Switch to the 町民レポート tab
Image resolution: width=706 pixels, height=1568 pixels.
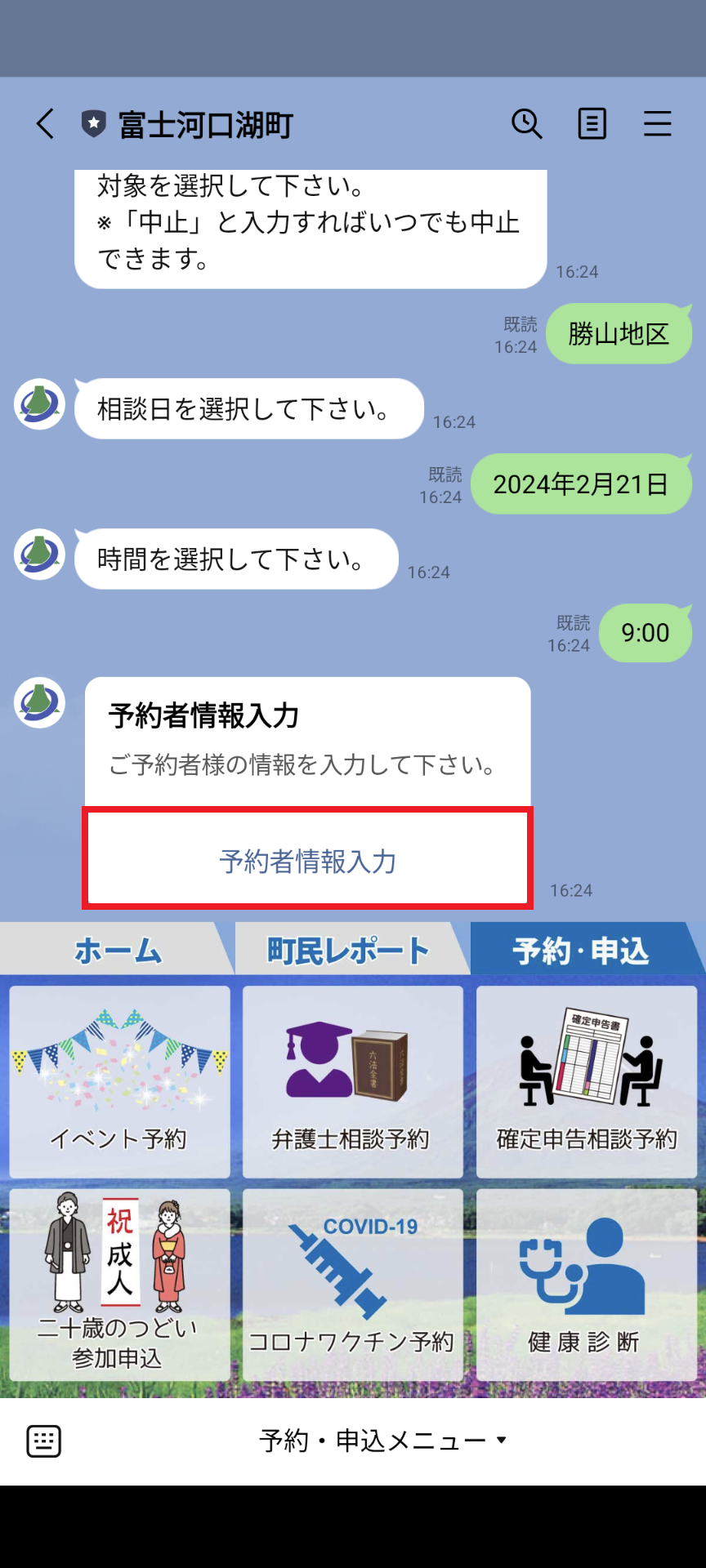[348, 950]
